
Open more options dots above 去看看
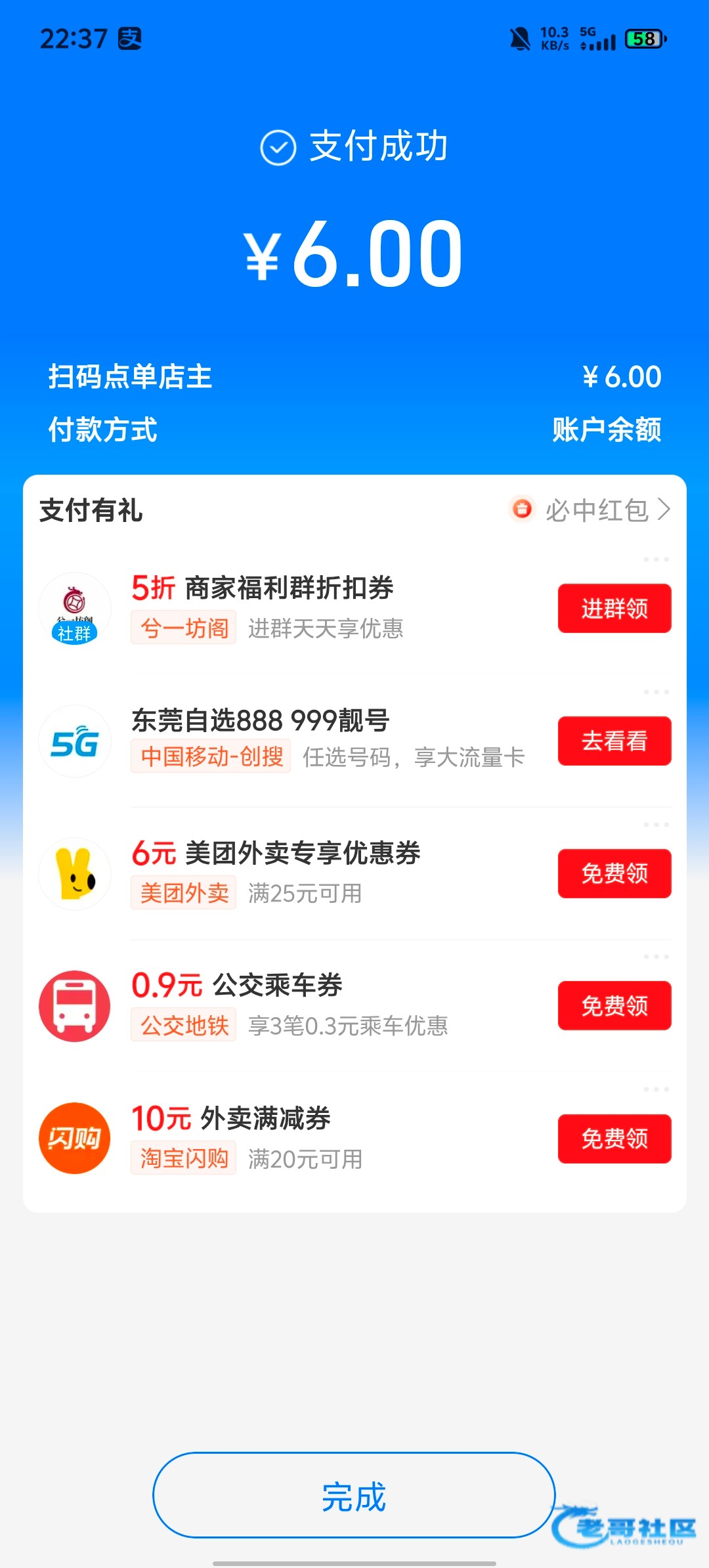tap(656, 692)
